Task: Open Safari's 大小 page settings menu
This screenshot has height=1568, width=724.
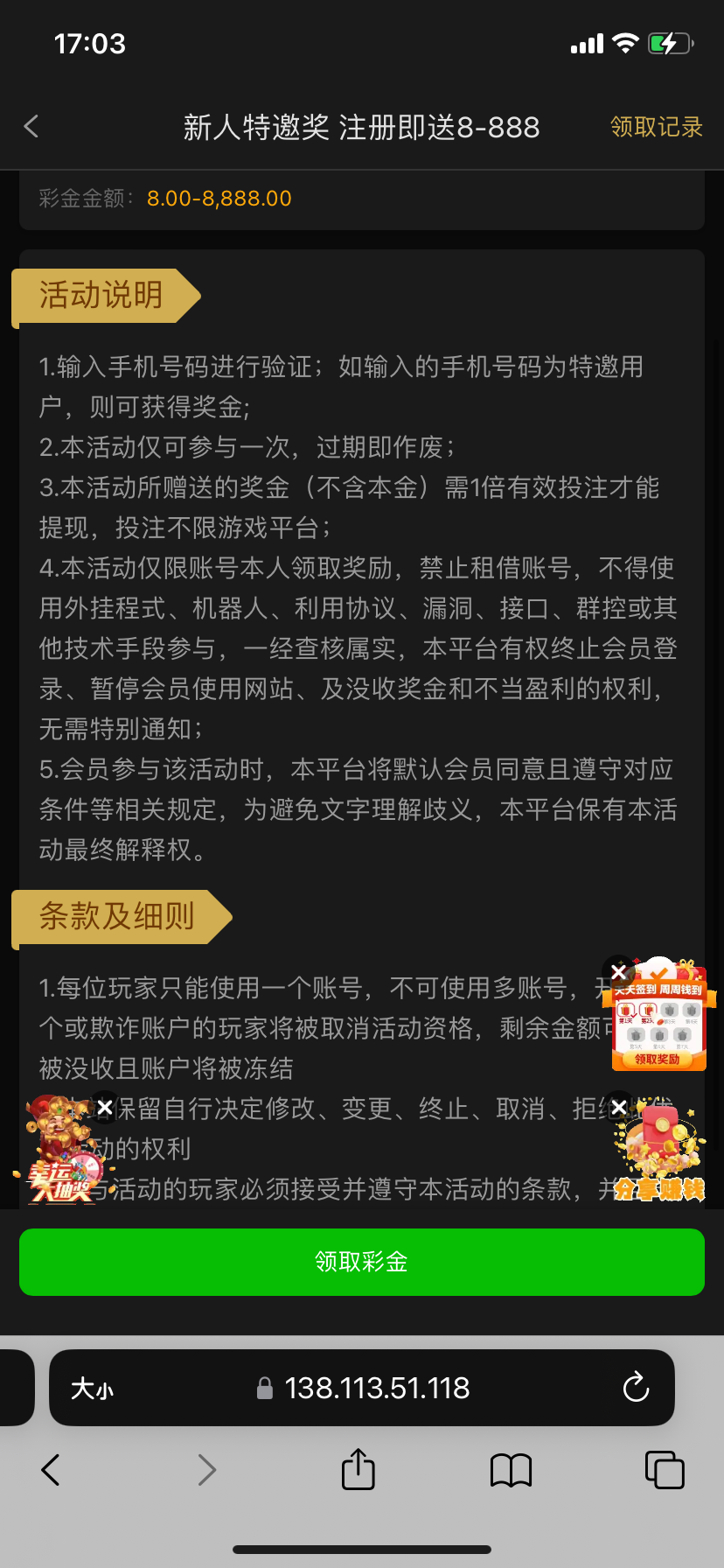Action: 92,1389
